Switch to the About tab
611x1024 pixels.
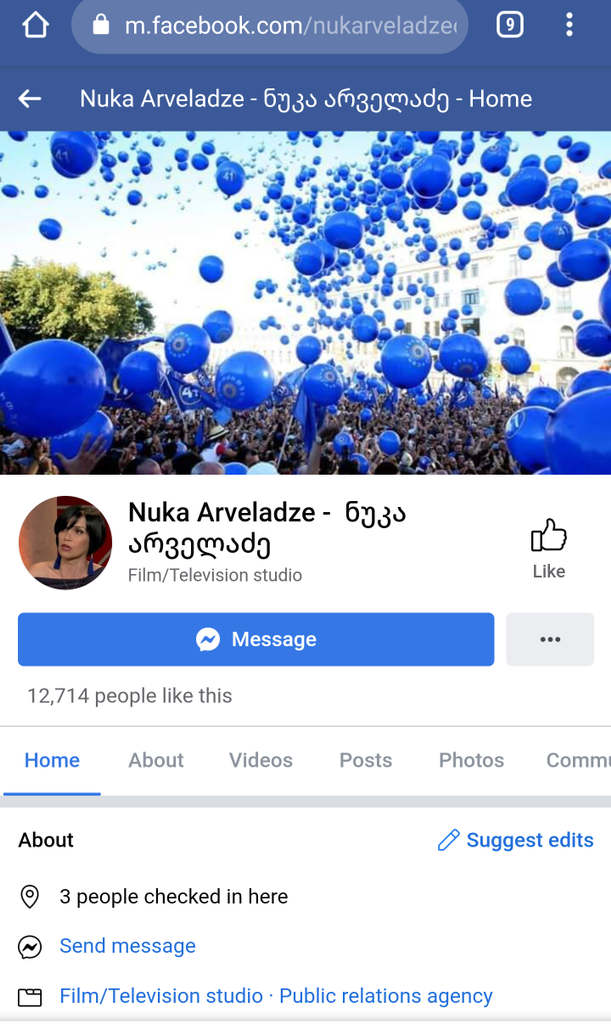point(156,760)
